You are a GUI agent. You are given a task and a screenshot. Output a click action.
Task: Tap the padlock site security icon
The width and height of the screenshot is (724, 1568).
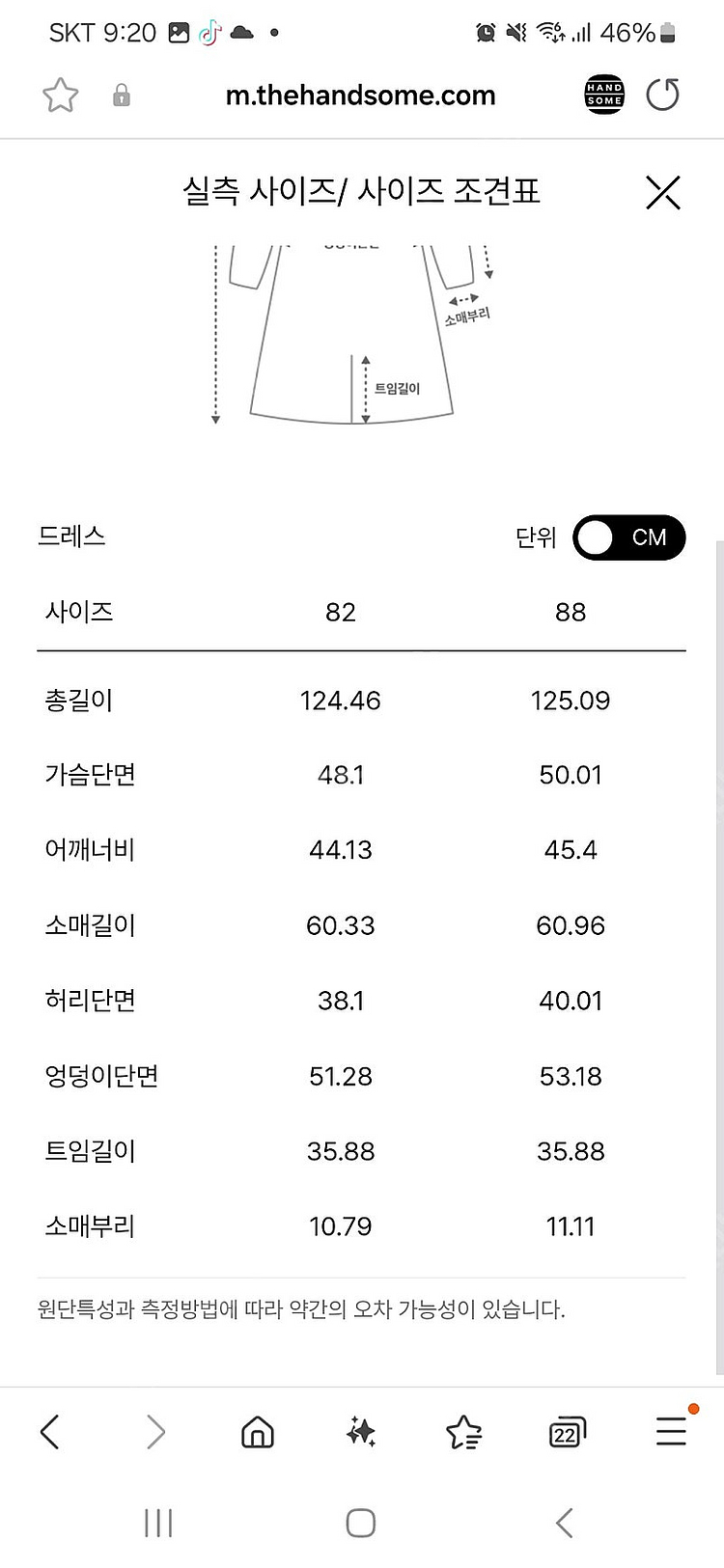tap(122, 95)
